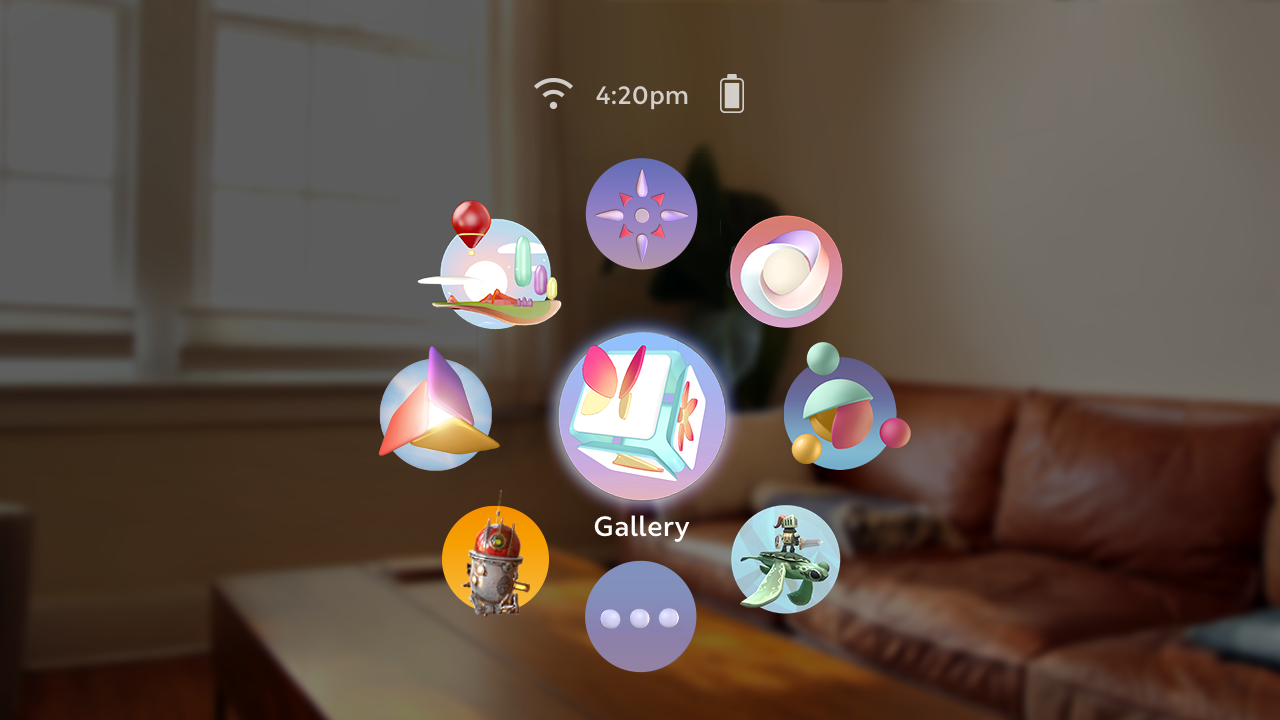Image resolution: width=1280 pixels, height=720 pixels.
Task: Open the compass star app icon
Action: click(x=641, y=214)
